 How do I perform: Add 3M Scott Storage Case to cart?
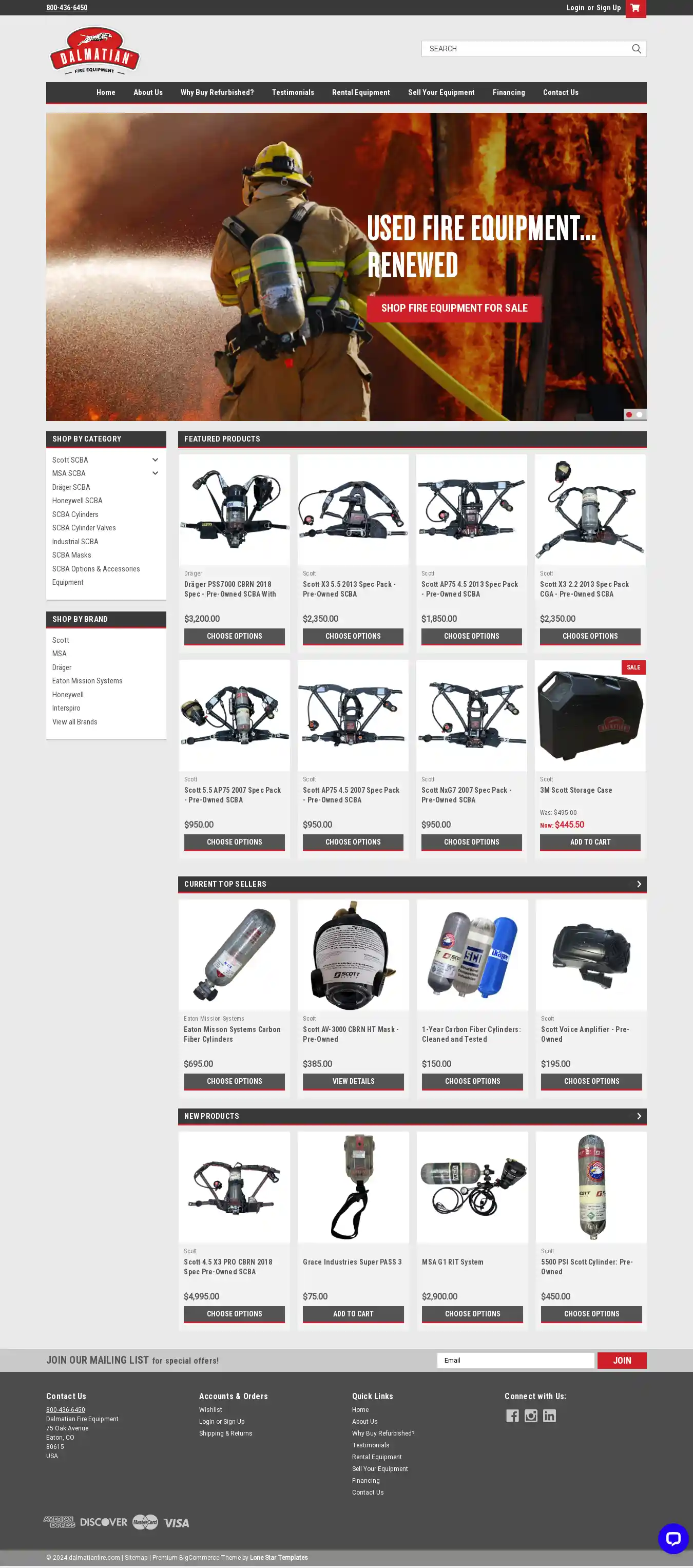click(x=590, y=842)
